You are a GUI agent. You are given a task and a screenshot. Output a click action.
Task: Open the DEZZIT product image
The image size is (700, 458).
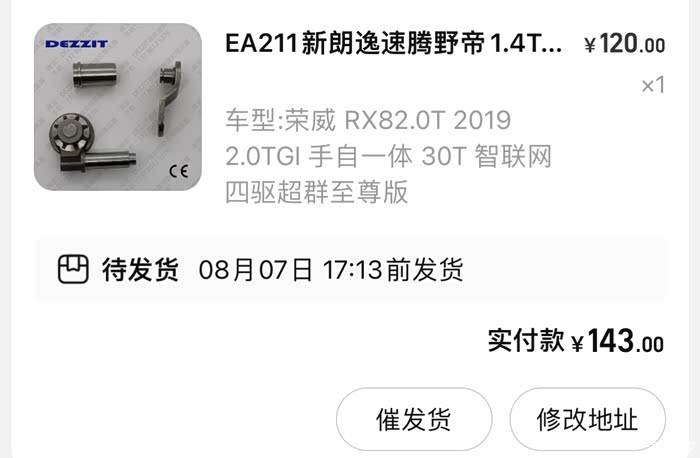(118, 107)
